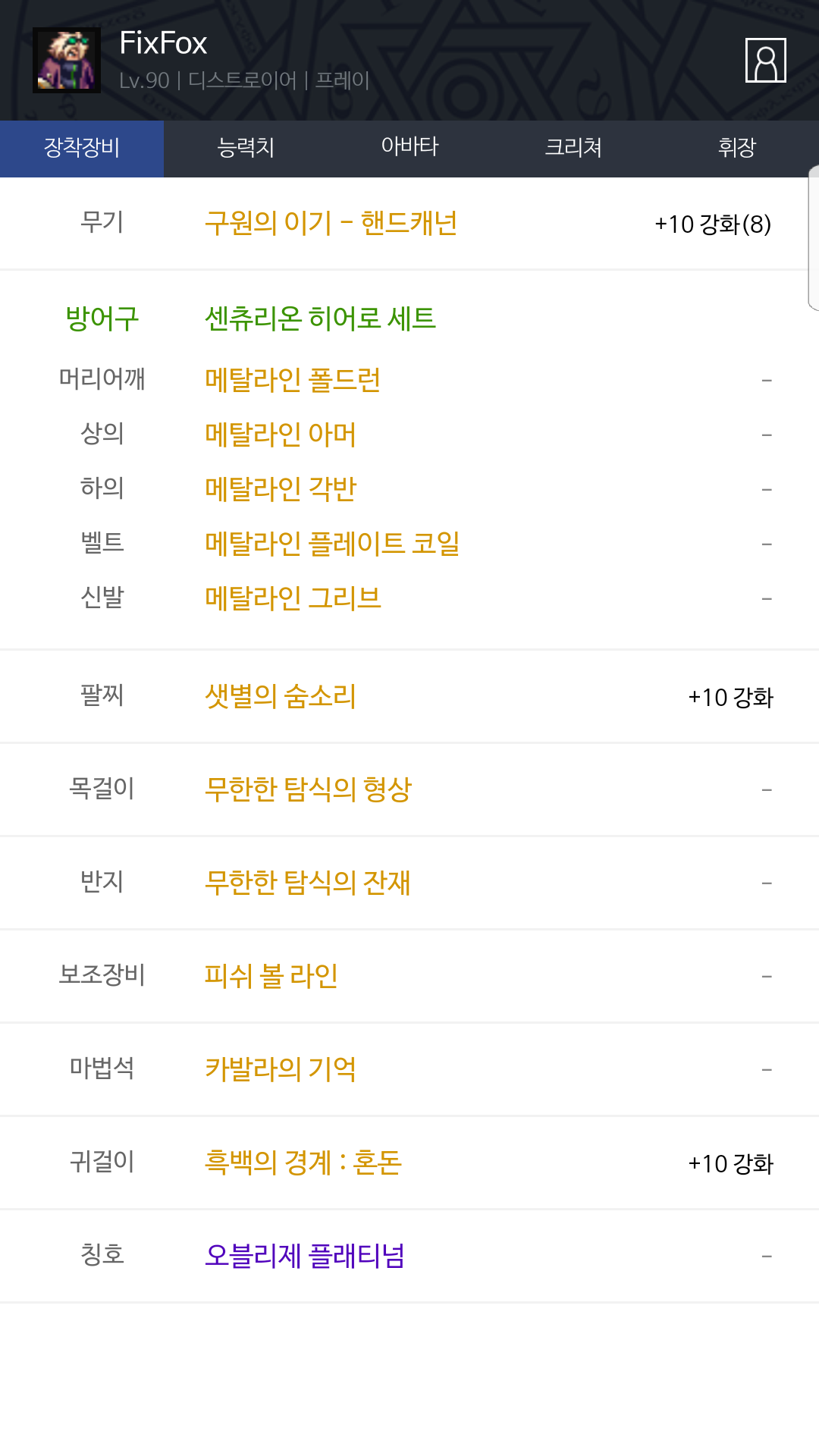This screenshot has width=819, height=1456.
Task: Open the 센츄리온 히어로 세트 armor set
Action: [320, 318]
